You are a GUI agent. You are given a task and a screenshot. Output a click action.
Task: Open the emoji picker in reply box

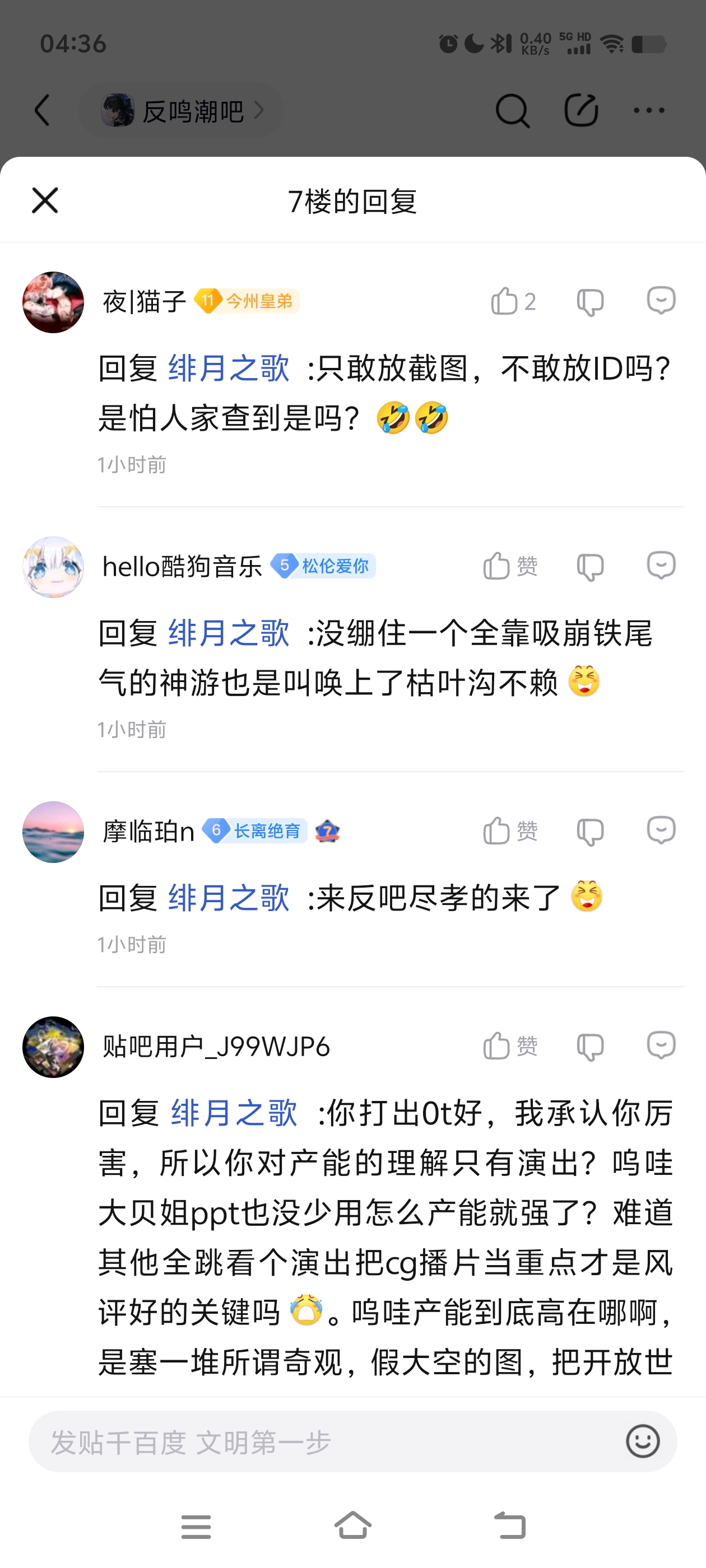click(643, 1441)
